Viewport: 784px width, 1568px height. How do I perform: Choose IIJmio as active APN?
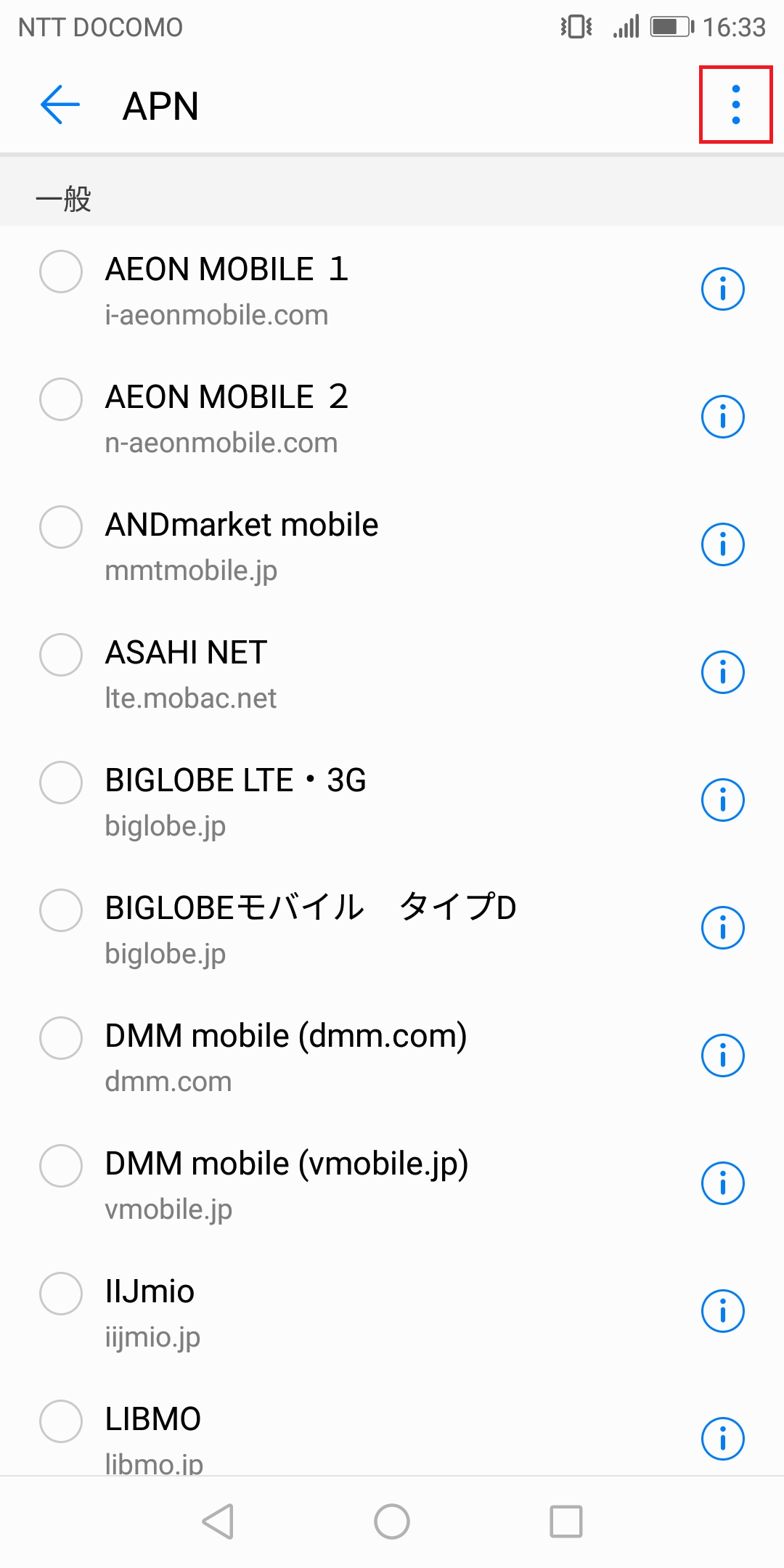point(61,1294)
